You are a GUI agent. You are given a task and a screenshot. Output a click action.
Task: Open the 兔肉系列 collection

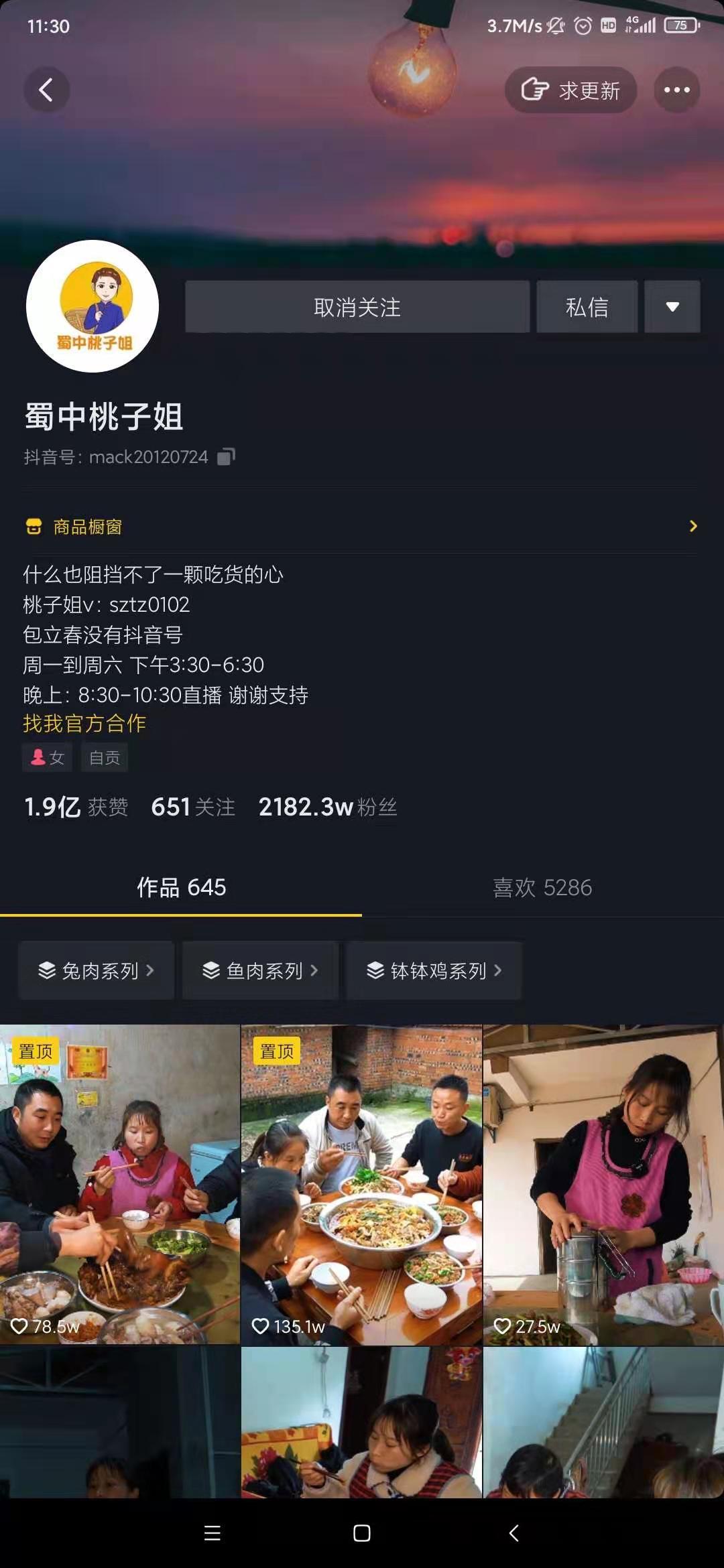[97, 970]
